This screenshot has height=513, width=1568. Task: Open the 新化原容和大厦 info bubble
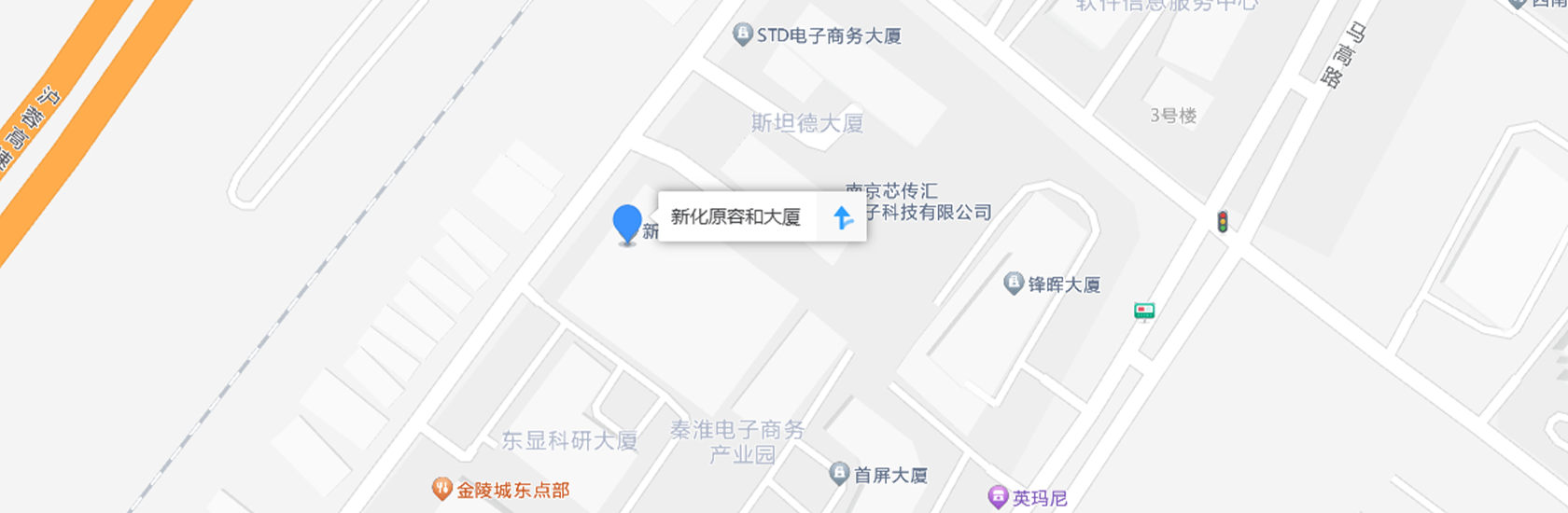735,217
